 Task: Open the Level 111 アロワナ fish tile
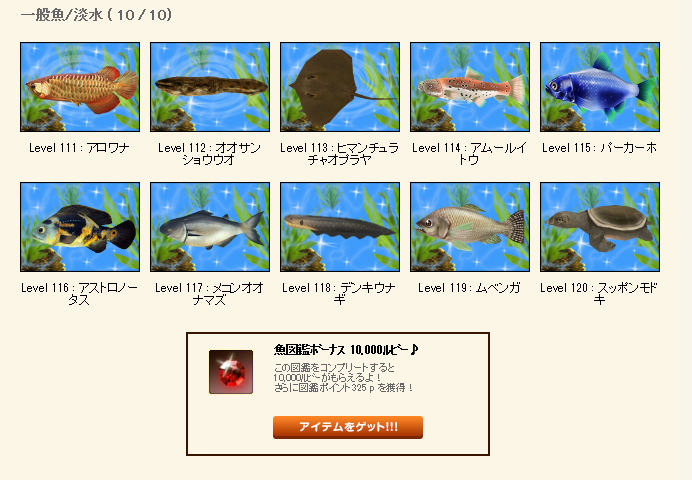point(80,87)
